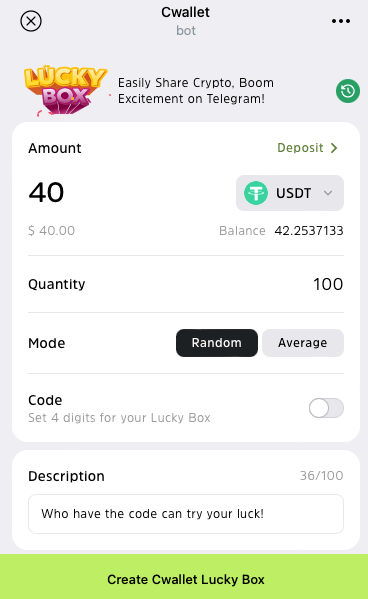Open the Lucky Box history icon
The width and height of the screenshot is (368, 599).
point(348,91)
